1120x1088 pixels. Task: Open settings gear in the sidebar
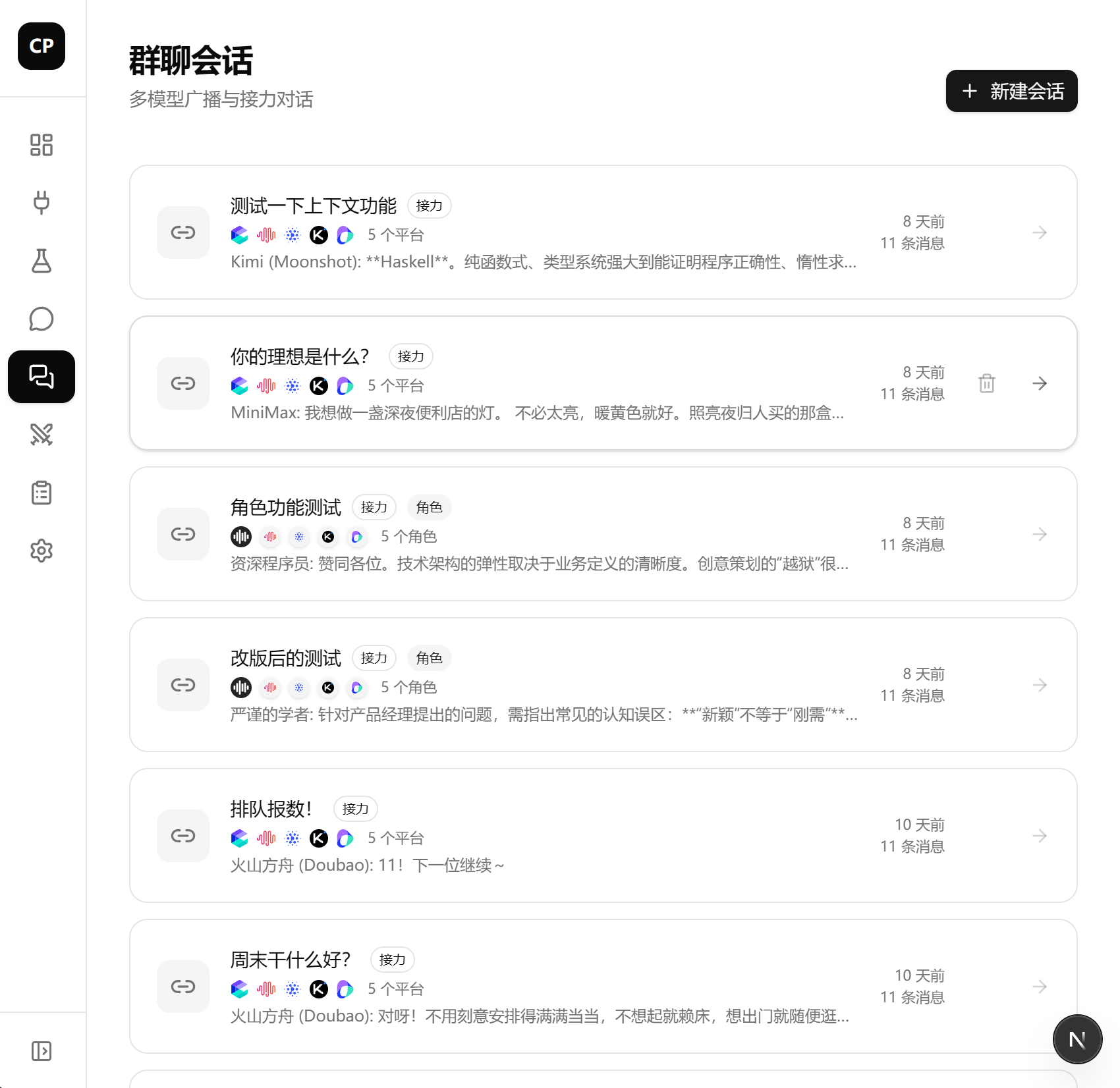pyautogui.click(x=42, y=551)
